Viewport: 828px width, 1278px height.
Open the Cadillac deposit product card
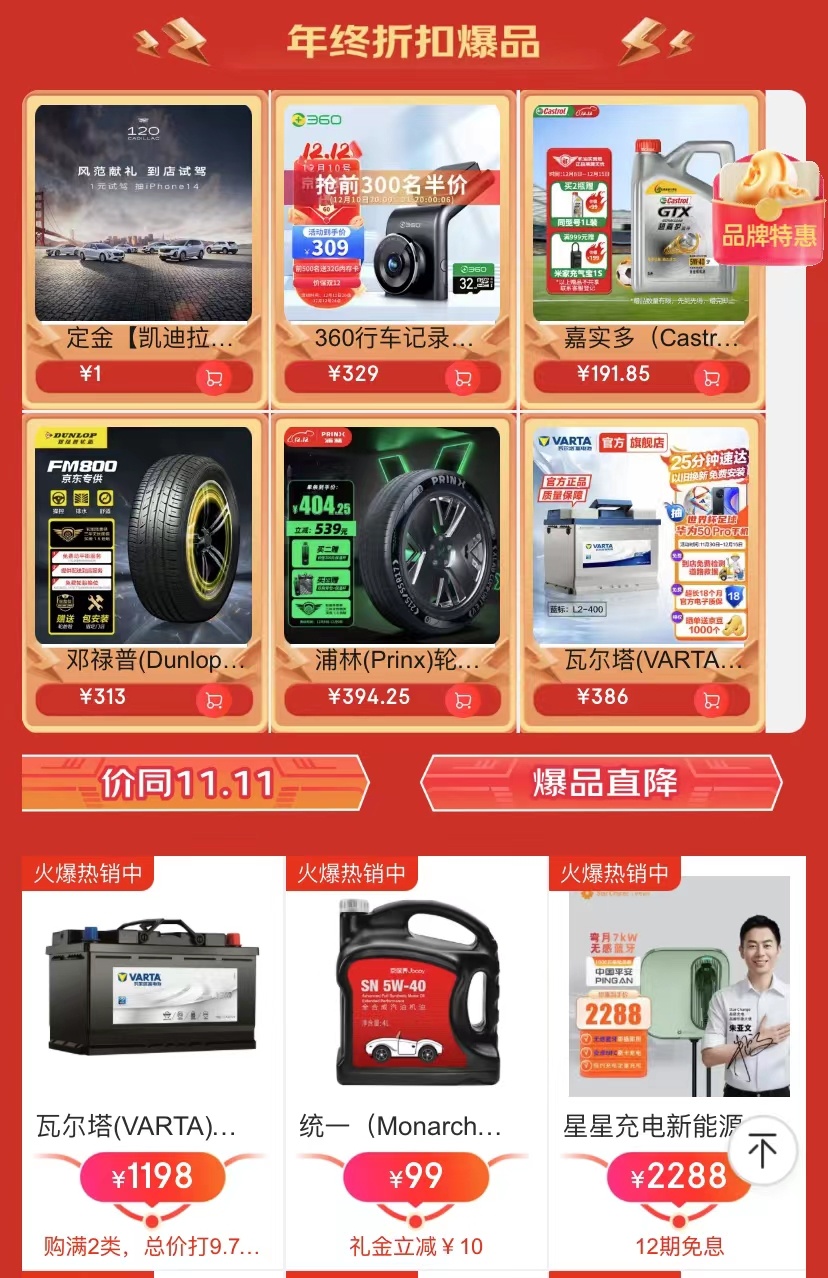coord(144,213)
